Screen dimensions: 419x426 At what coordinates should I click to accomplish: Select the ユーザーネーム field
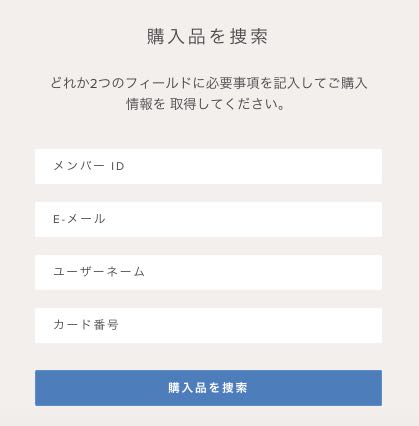pos(208,272)
